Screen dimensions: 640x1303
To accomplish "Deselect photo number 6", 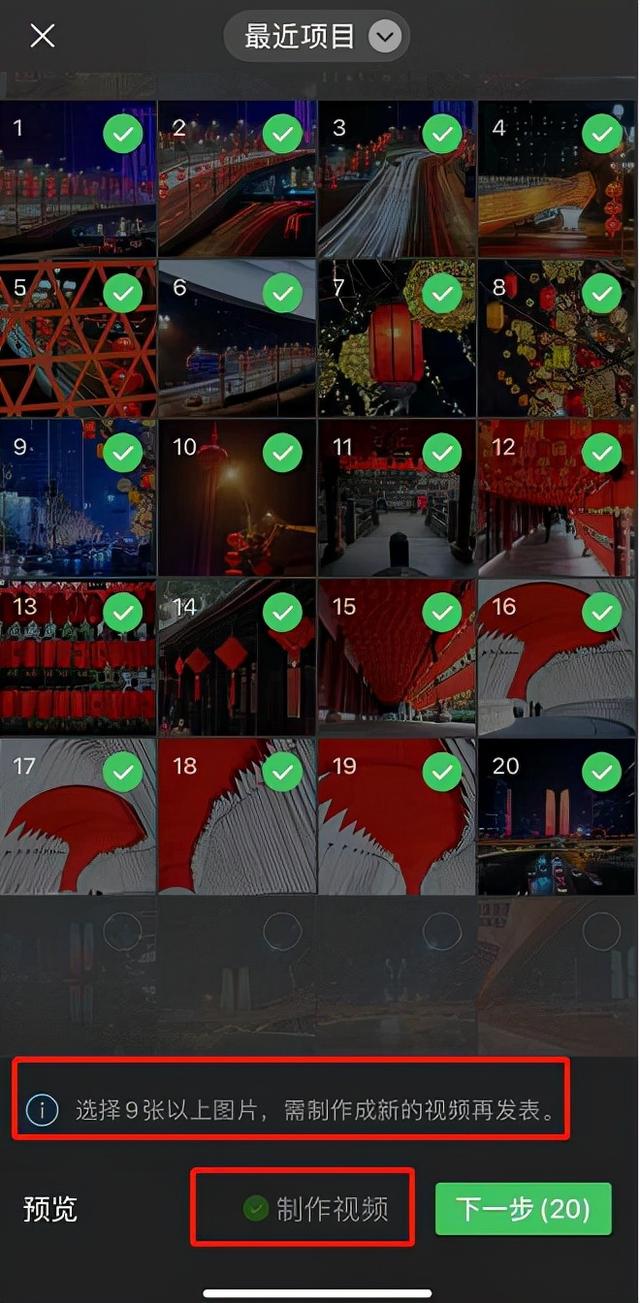I will (283, 293).
